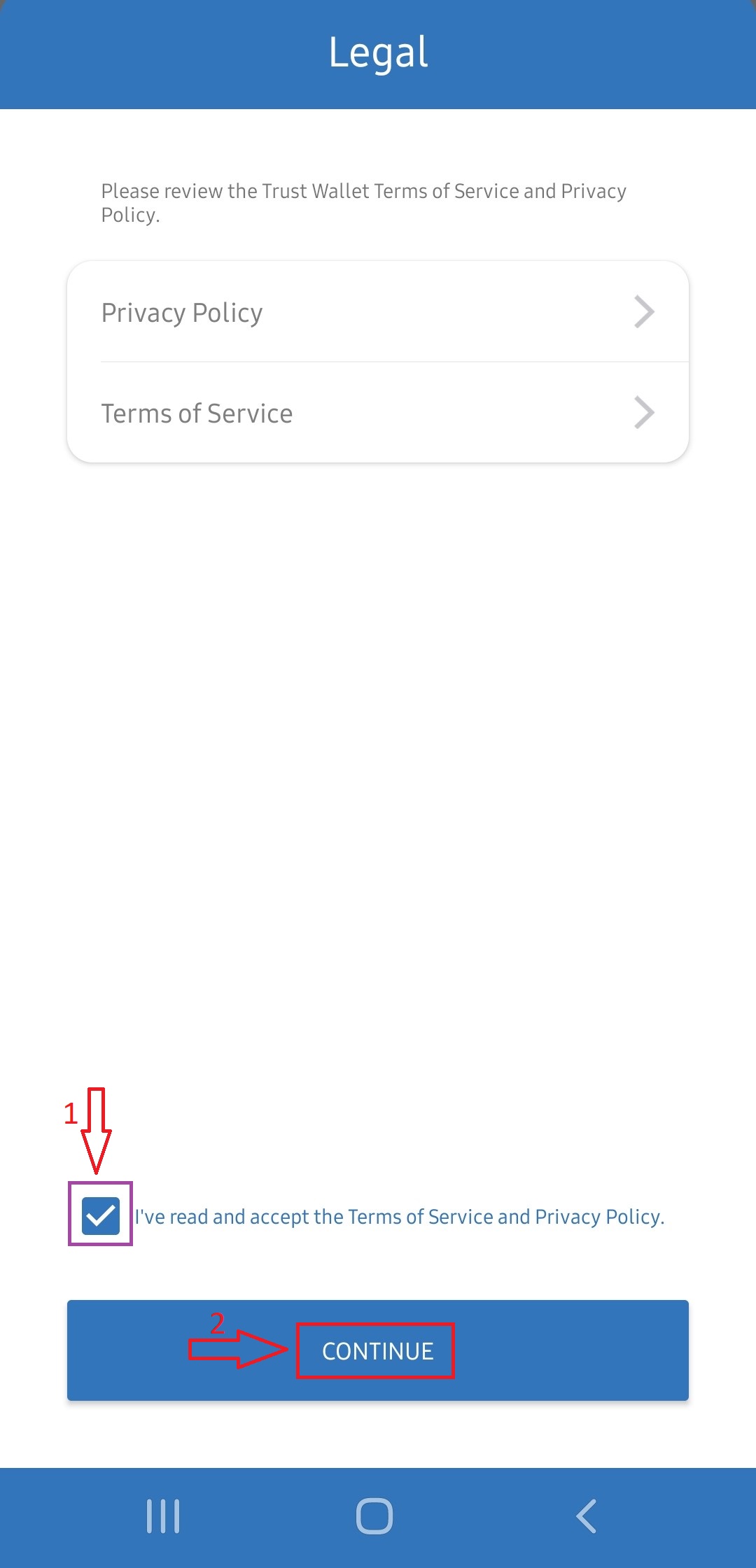Tap the review instructions text at the top
This screenshot has width=756, height=1568.
click(x=364, y=203)
